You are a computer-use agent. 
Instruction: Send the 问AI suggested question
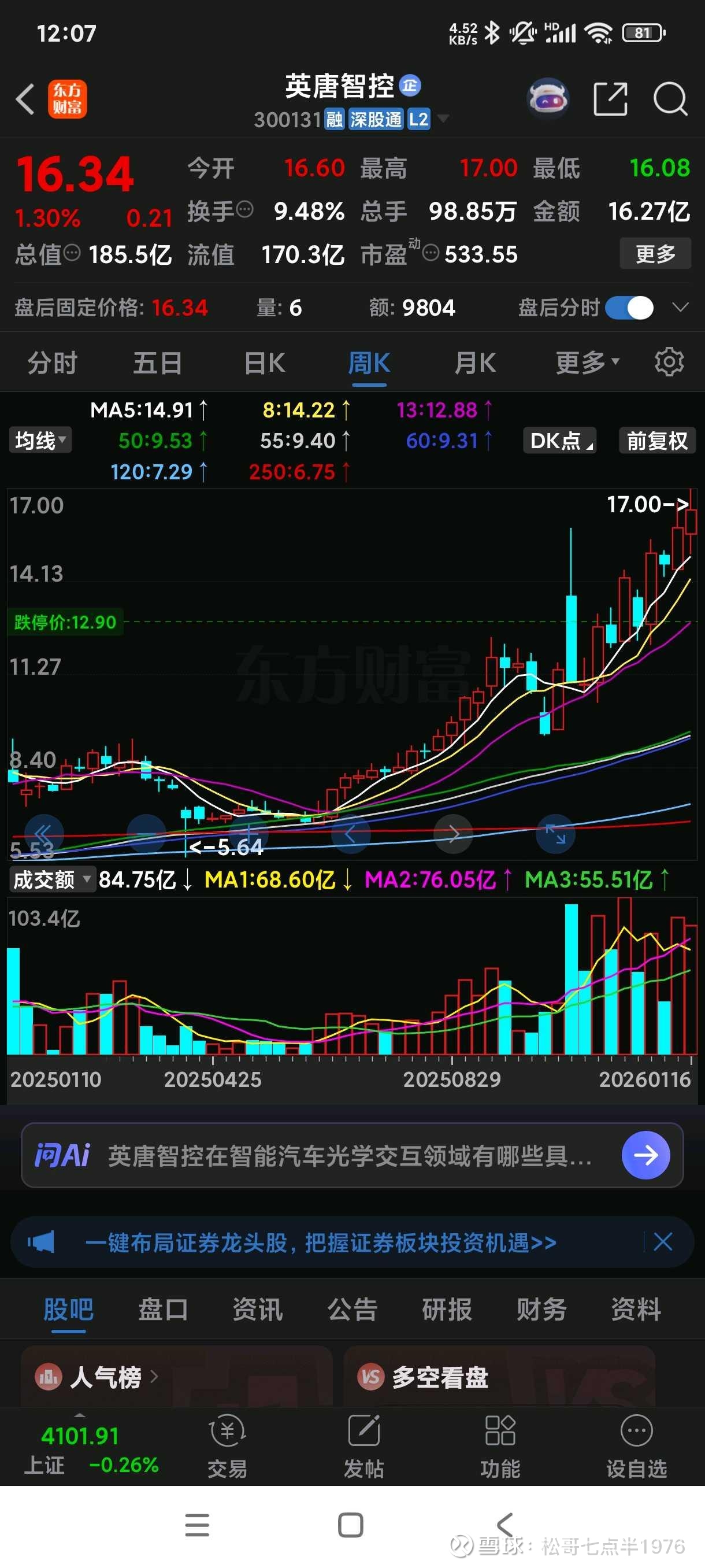pos(646,1155)
